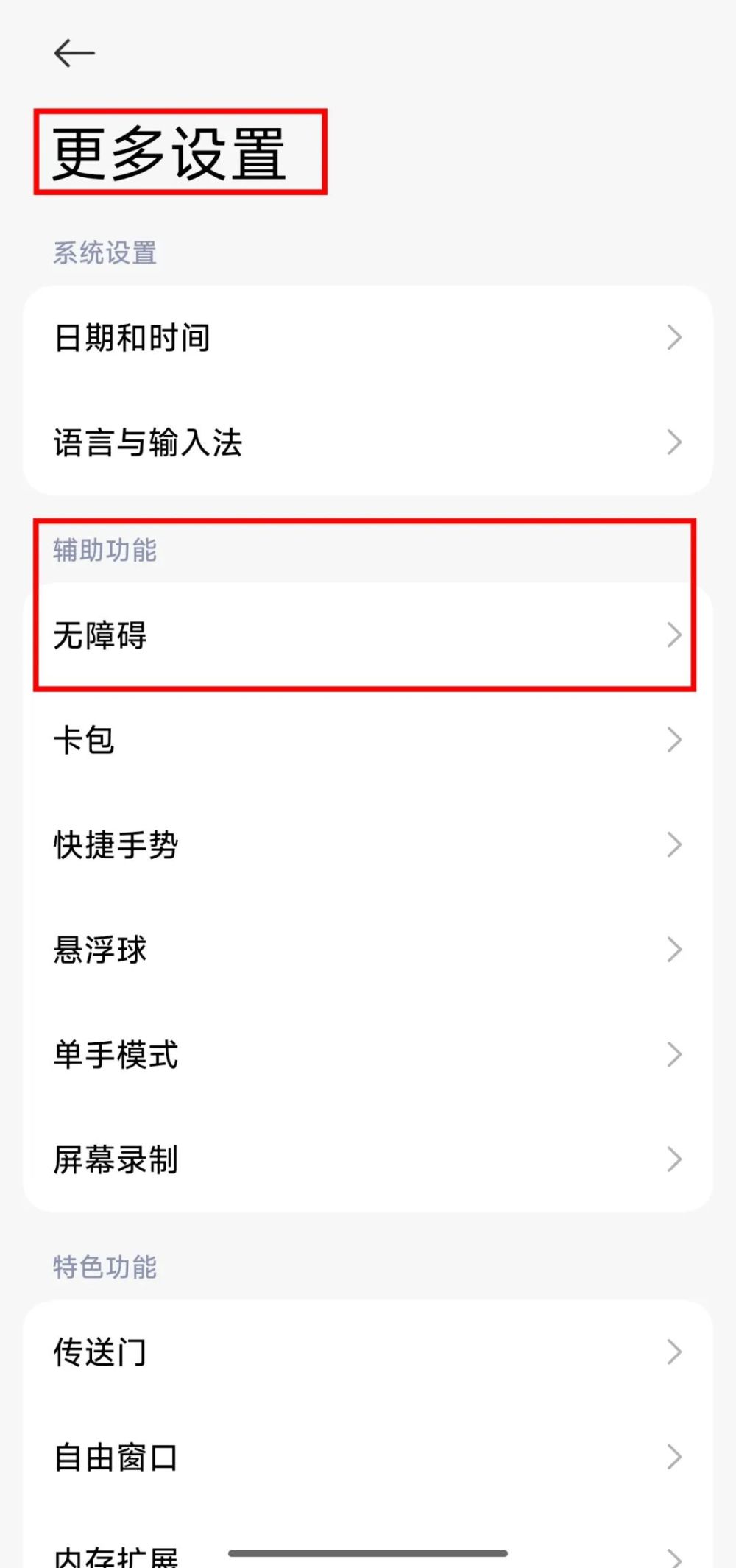Open 自由窗口 settings
The width and height of the screenshot is (736, 1568).
(x=368, y=1457)
